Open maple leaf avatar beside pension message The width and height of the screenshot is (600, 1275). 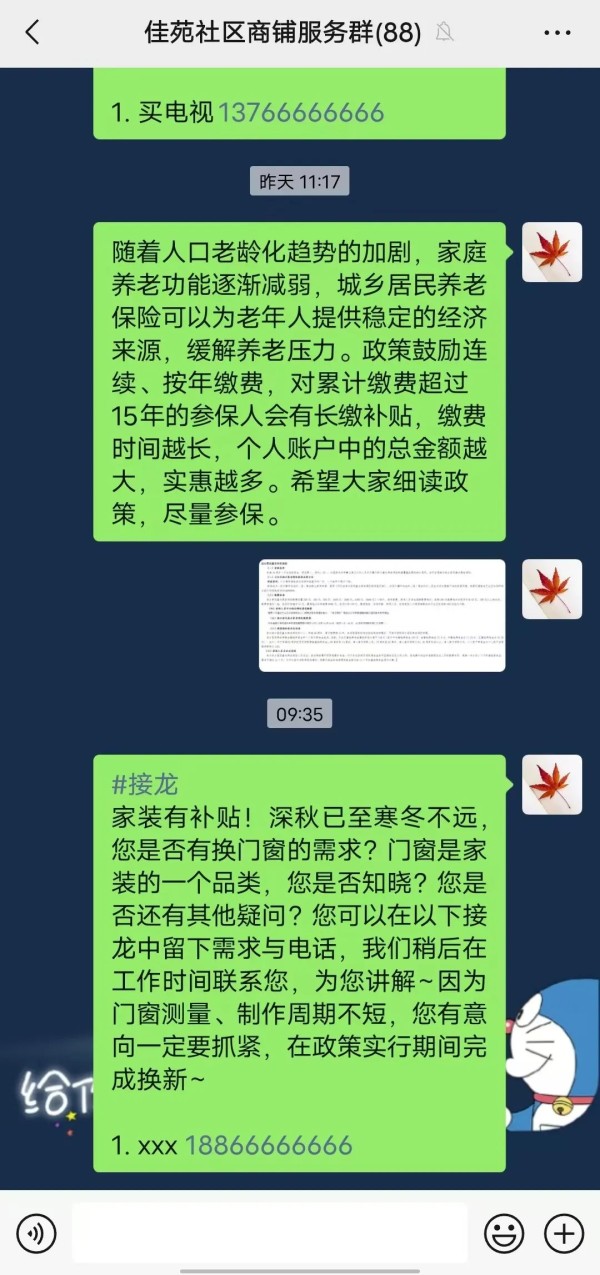(x=552, y=252)
